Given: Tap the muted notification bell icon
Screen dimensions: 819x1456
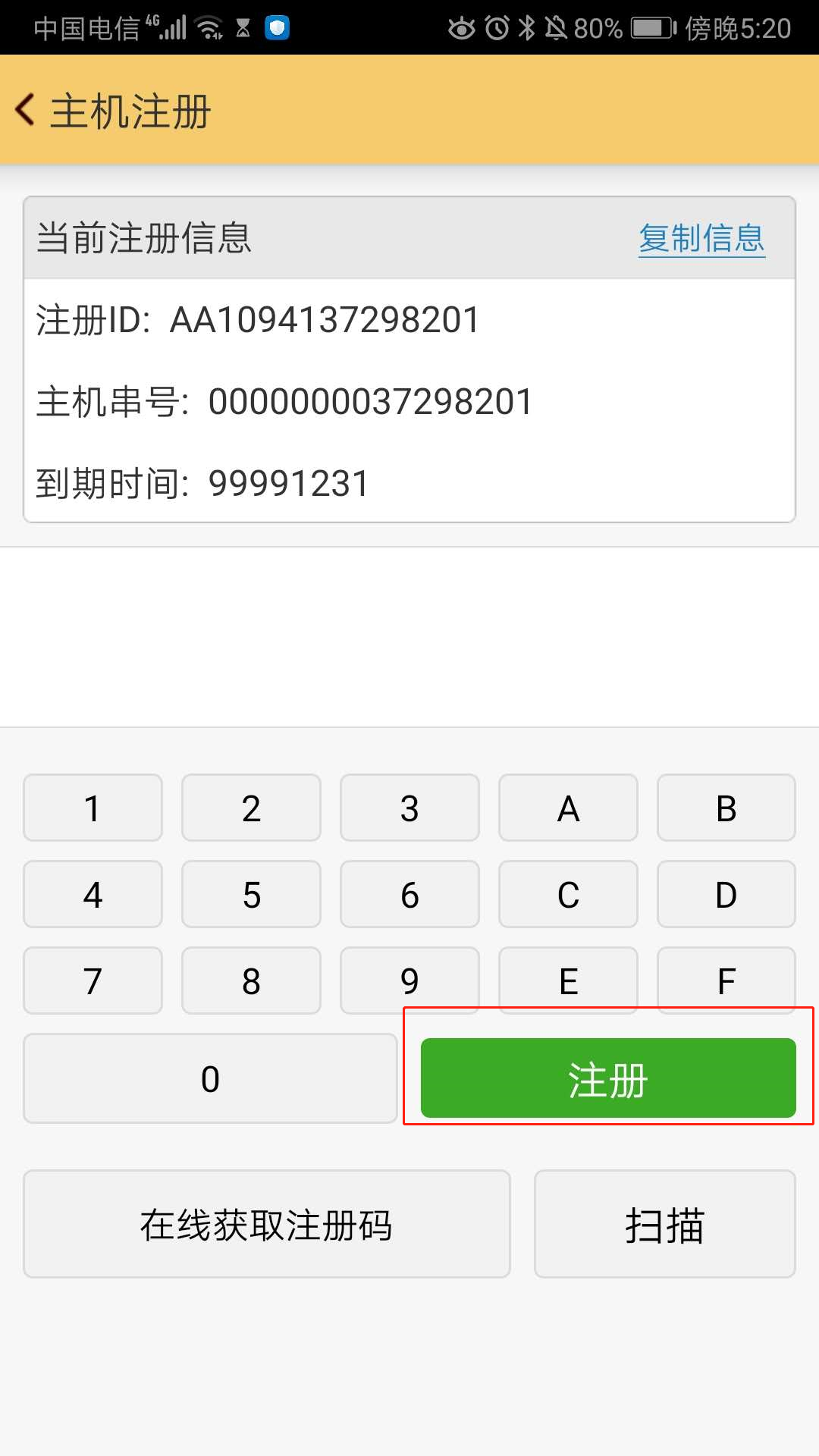Looking at the screenshot, I should pos(554,27).
